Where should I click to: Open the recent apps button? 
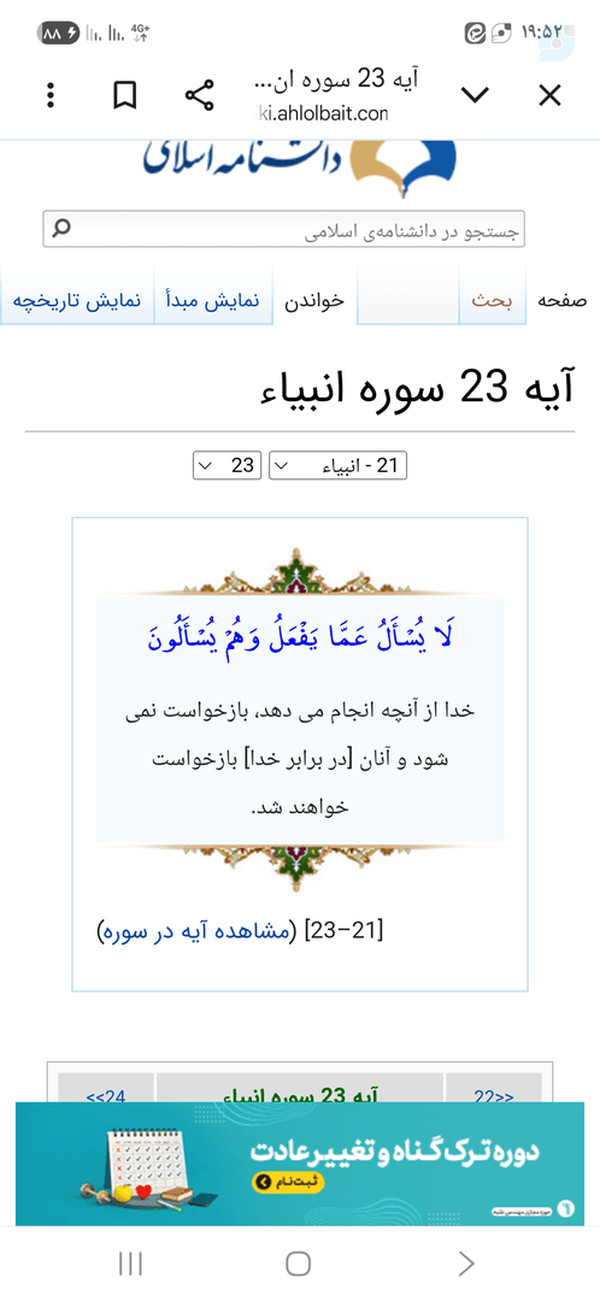[x=131, y=1263]
